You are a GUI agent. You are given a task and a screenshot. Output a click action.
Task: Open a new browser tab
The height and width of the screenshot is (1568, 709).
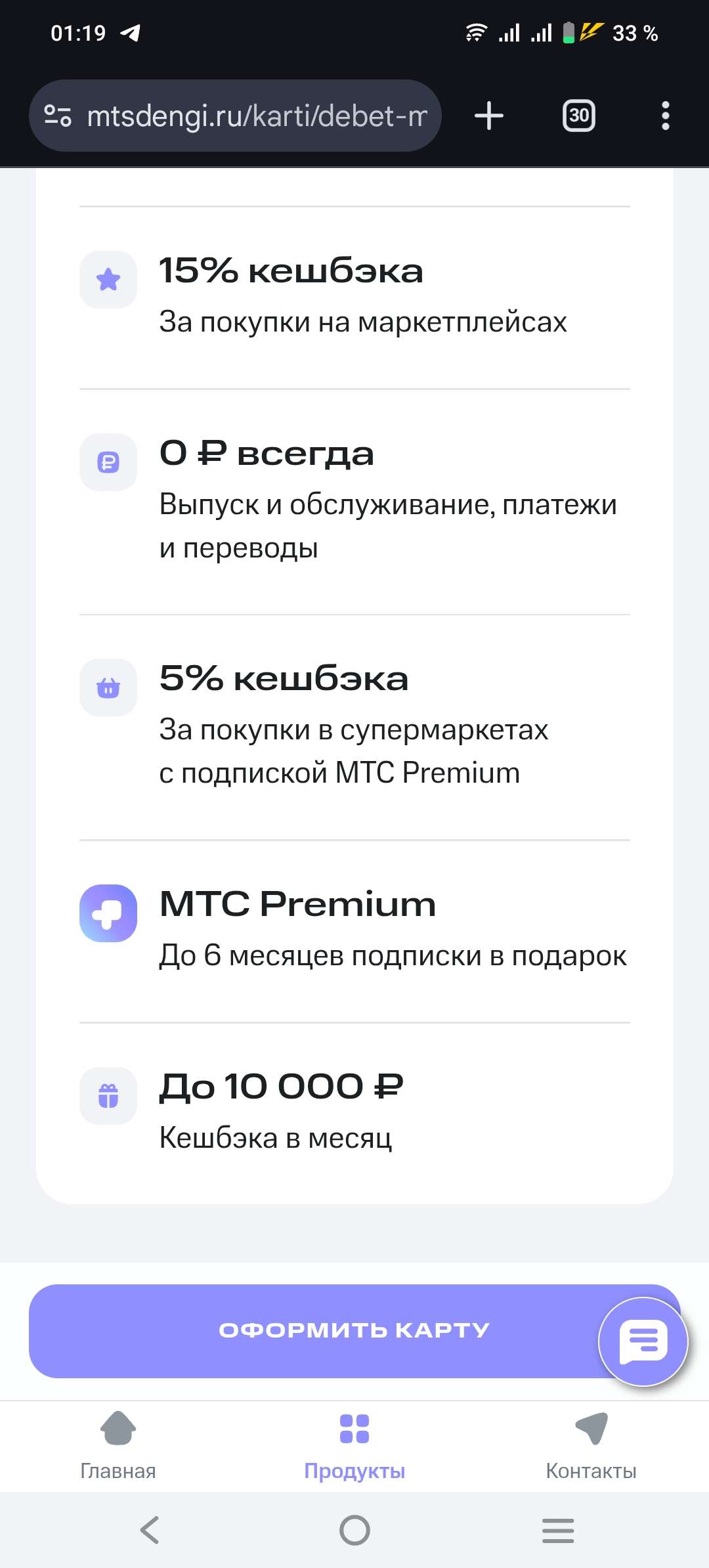point(489,116)
